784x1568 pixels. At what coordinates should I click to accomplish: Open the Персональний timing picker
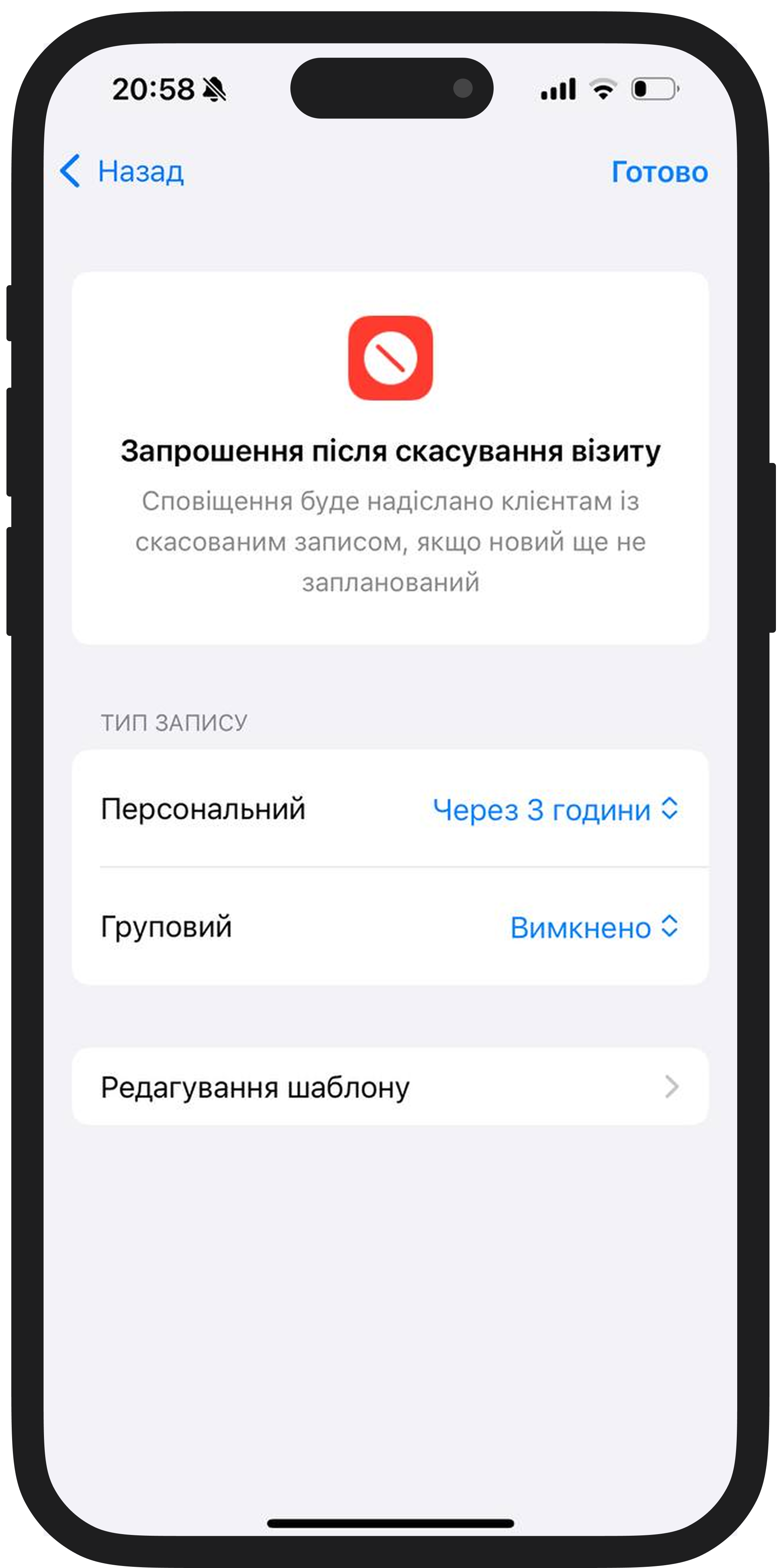[555, 809]
